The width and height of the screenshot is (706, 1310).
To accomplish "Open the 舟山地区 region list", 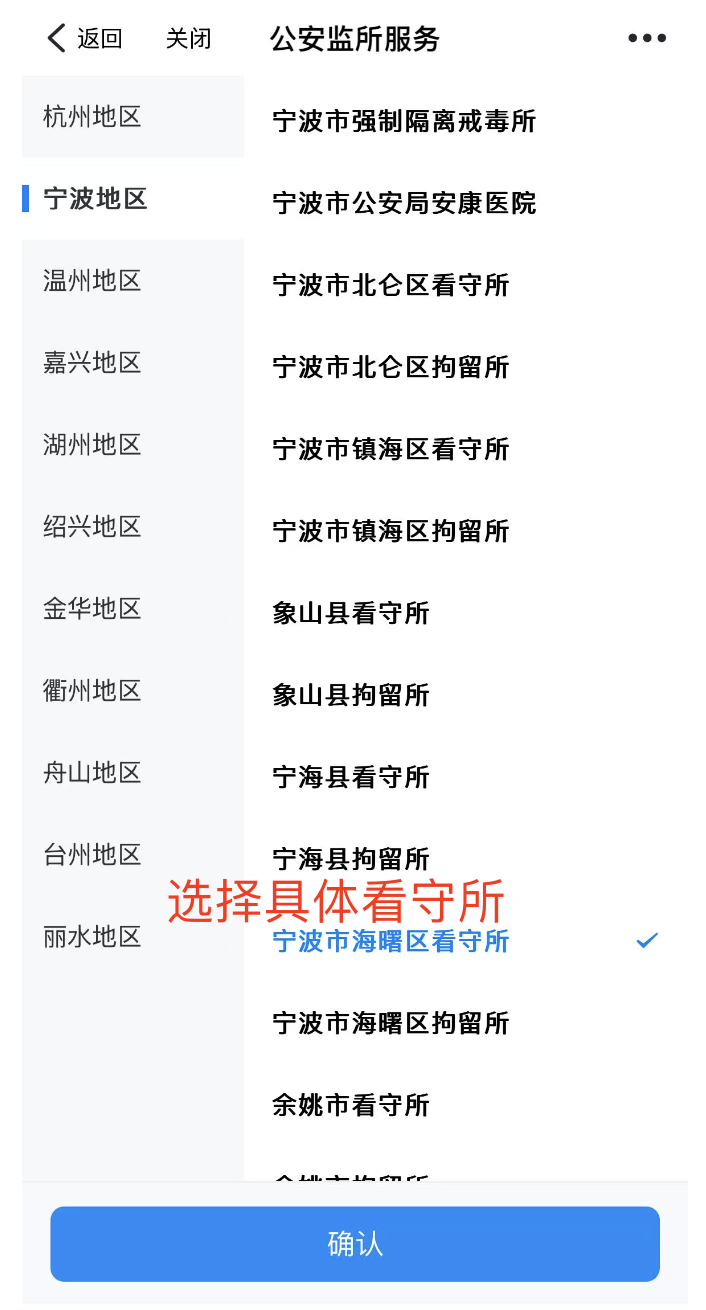I will pyautogui.click(x=133, y=773).
